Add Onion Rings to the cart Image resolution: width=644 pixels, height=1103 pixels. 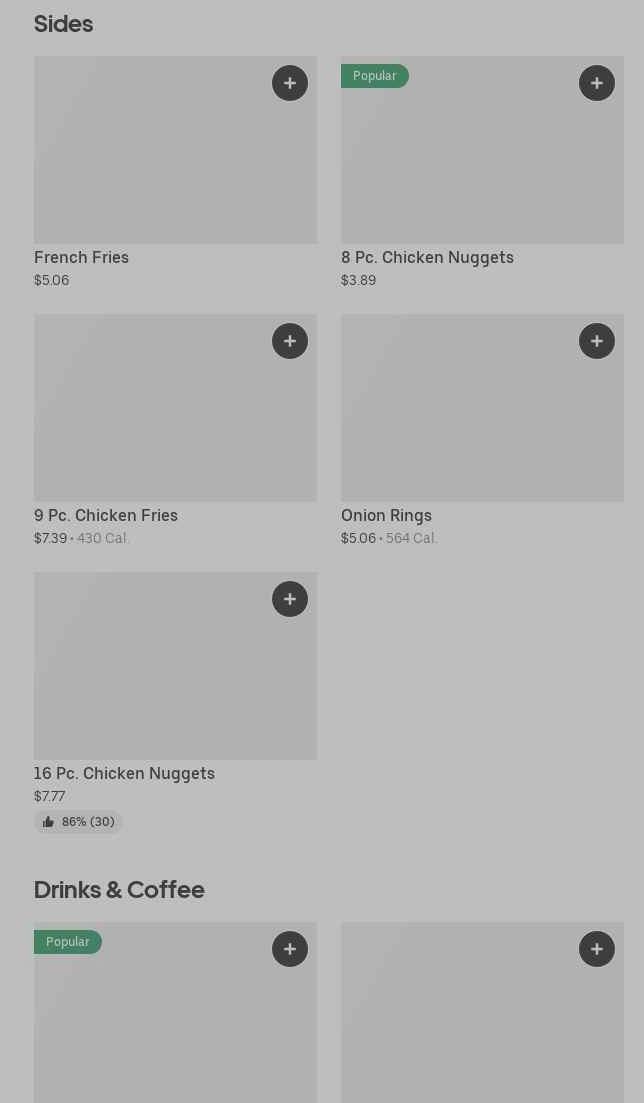[x=597, y=341]
